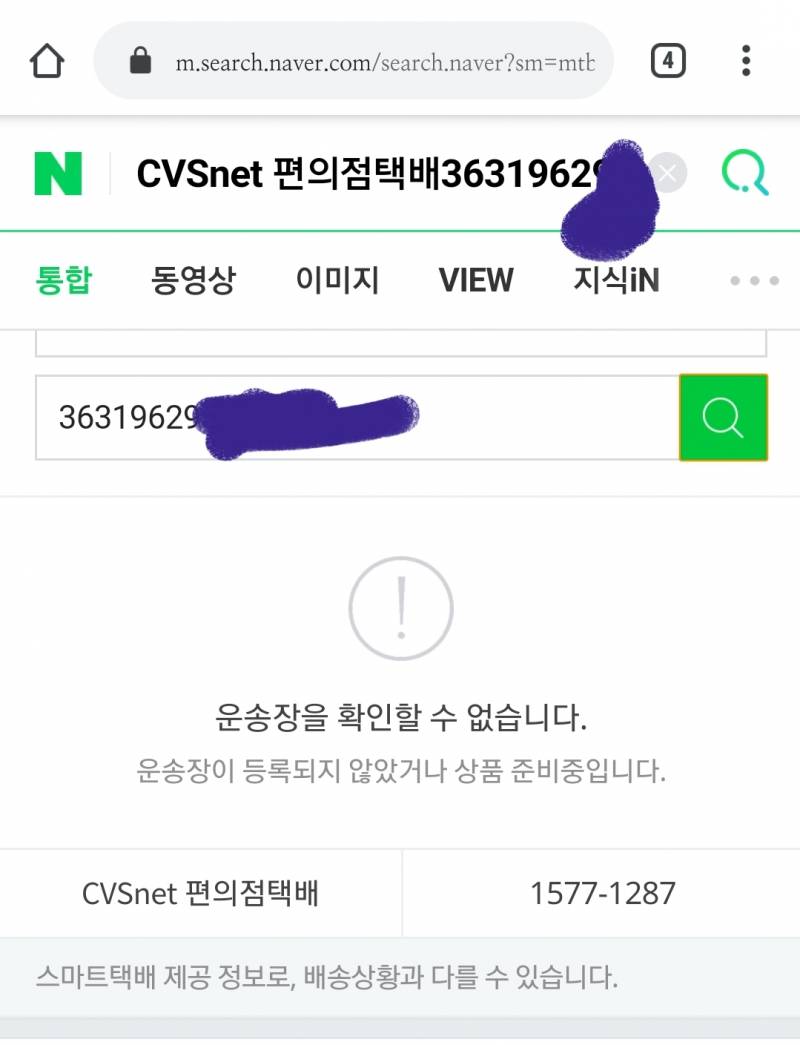
Task: Tap the green parcel search magnifier button
Action: click(722, 417)
